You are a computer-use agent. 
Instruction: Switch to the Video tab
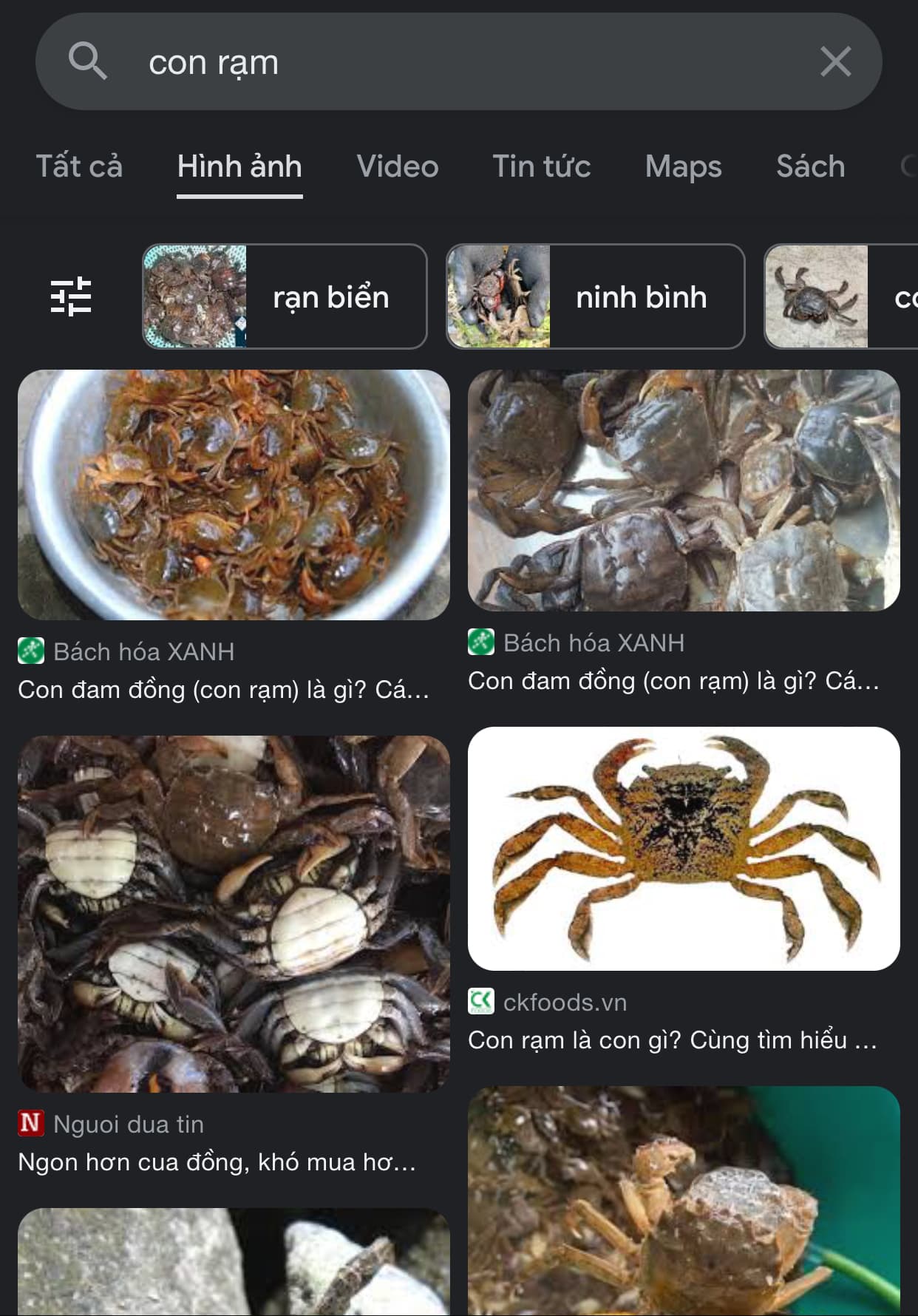tap(397, 166)
